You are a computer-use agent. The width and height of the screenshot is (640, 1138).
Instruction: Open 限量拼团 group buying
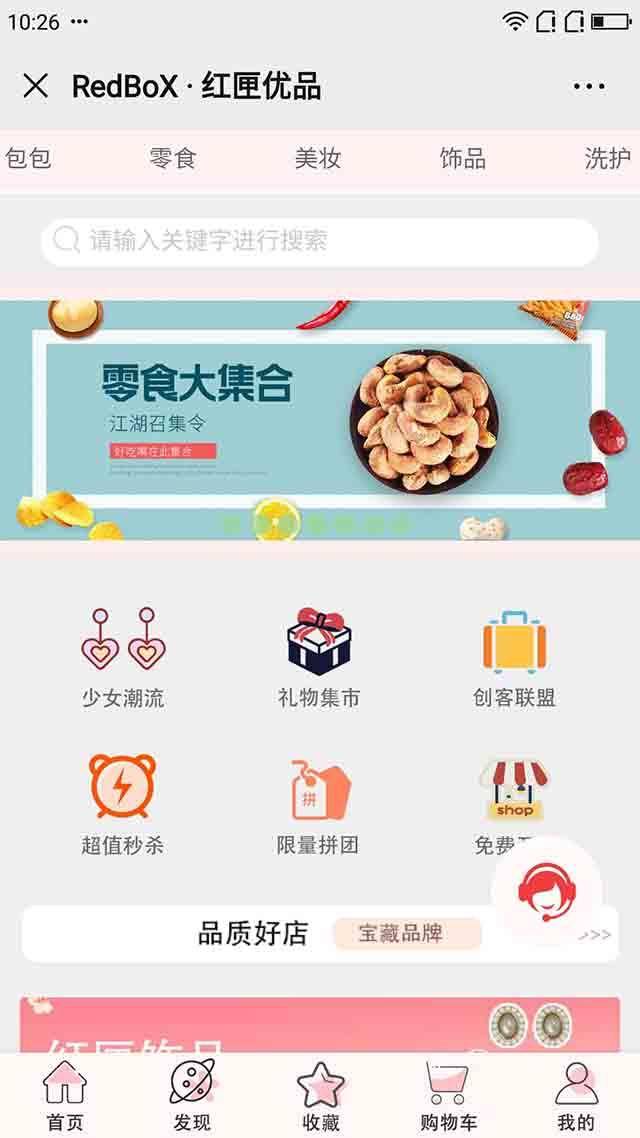pyautogui.click(x=319, y=804)
